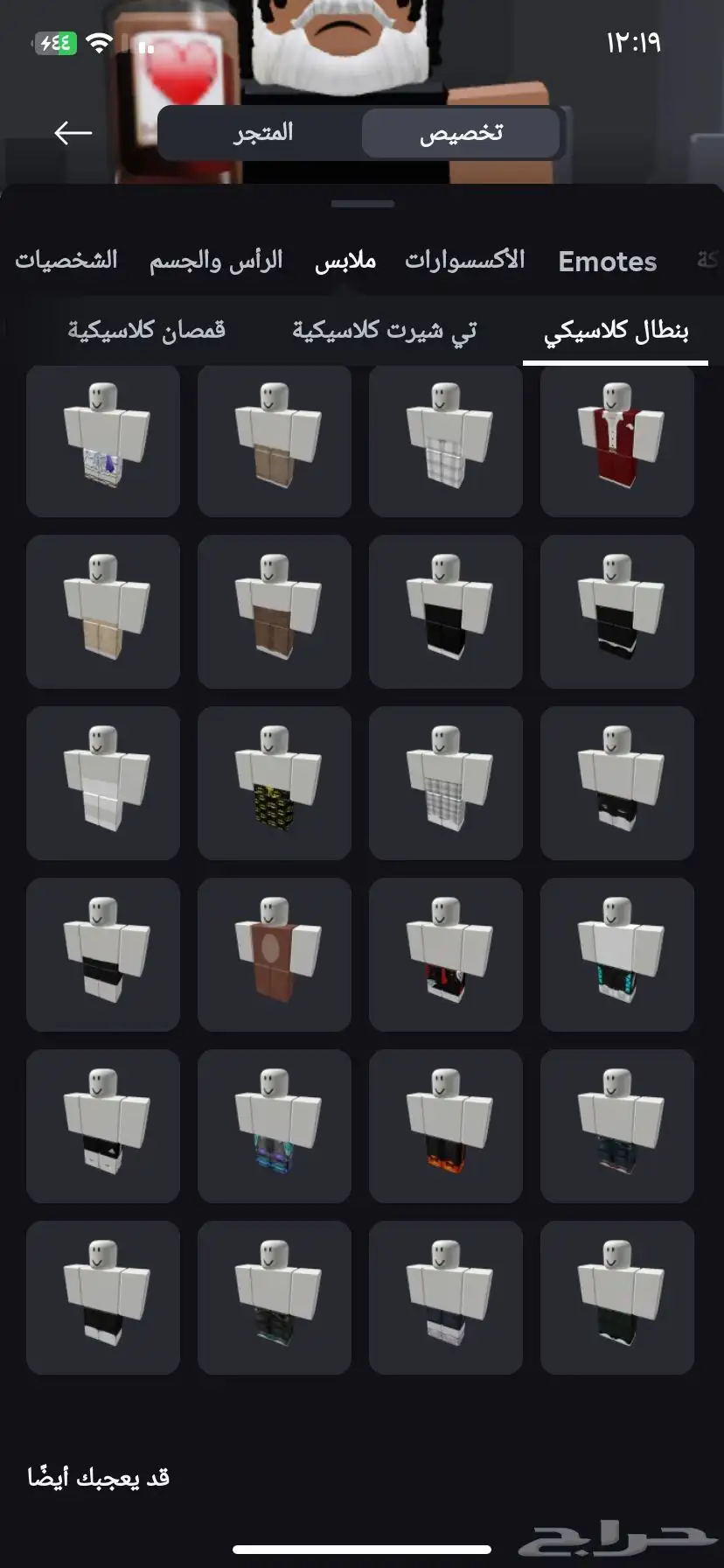The width and height of the screenshot is (724, 1568).
Task: Open تي شيرت كلاسيكية sub-tab
Action: (x=384, y=331)
